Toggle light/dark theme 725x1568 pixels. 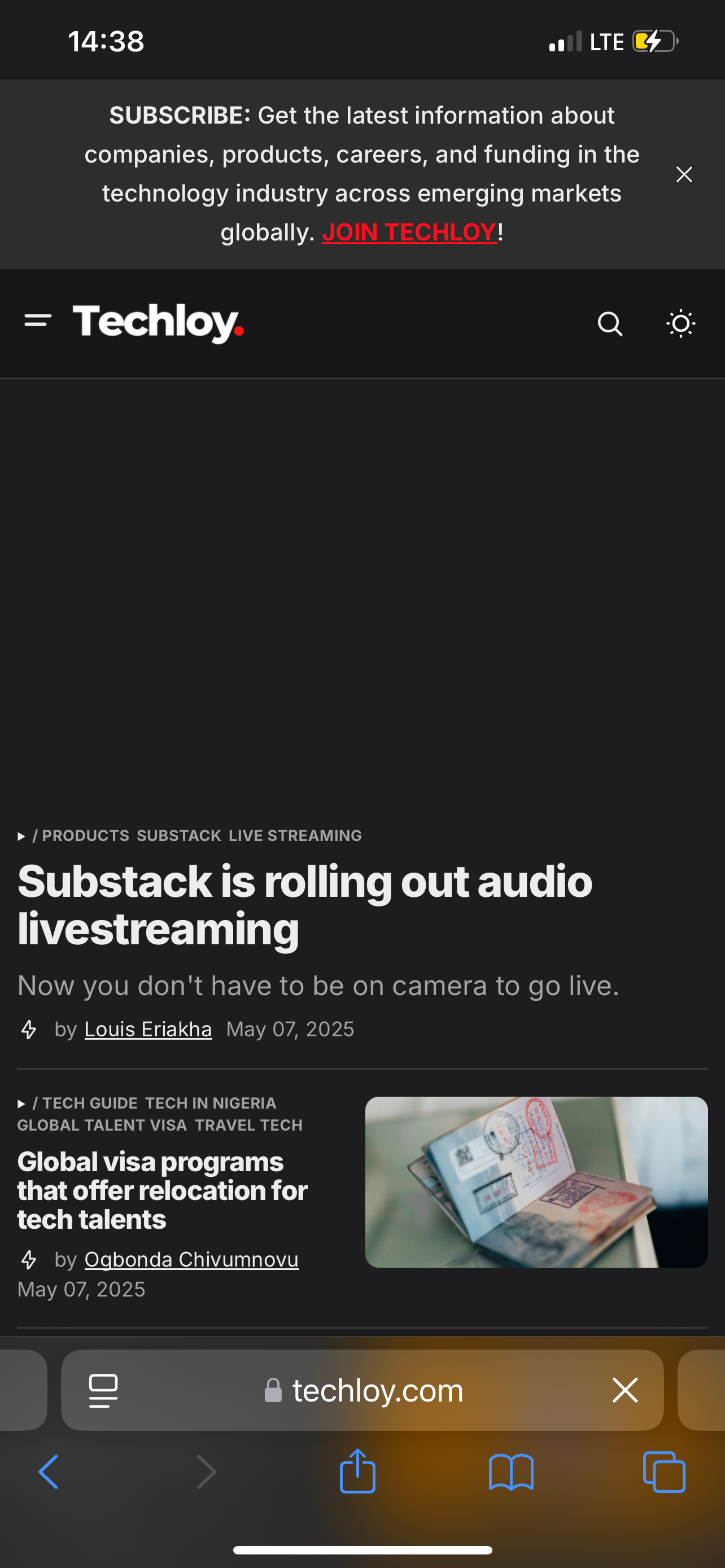pyautogui.click(x=680, y=324)
